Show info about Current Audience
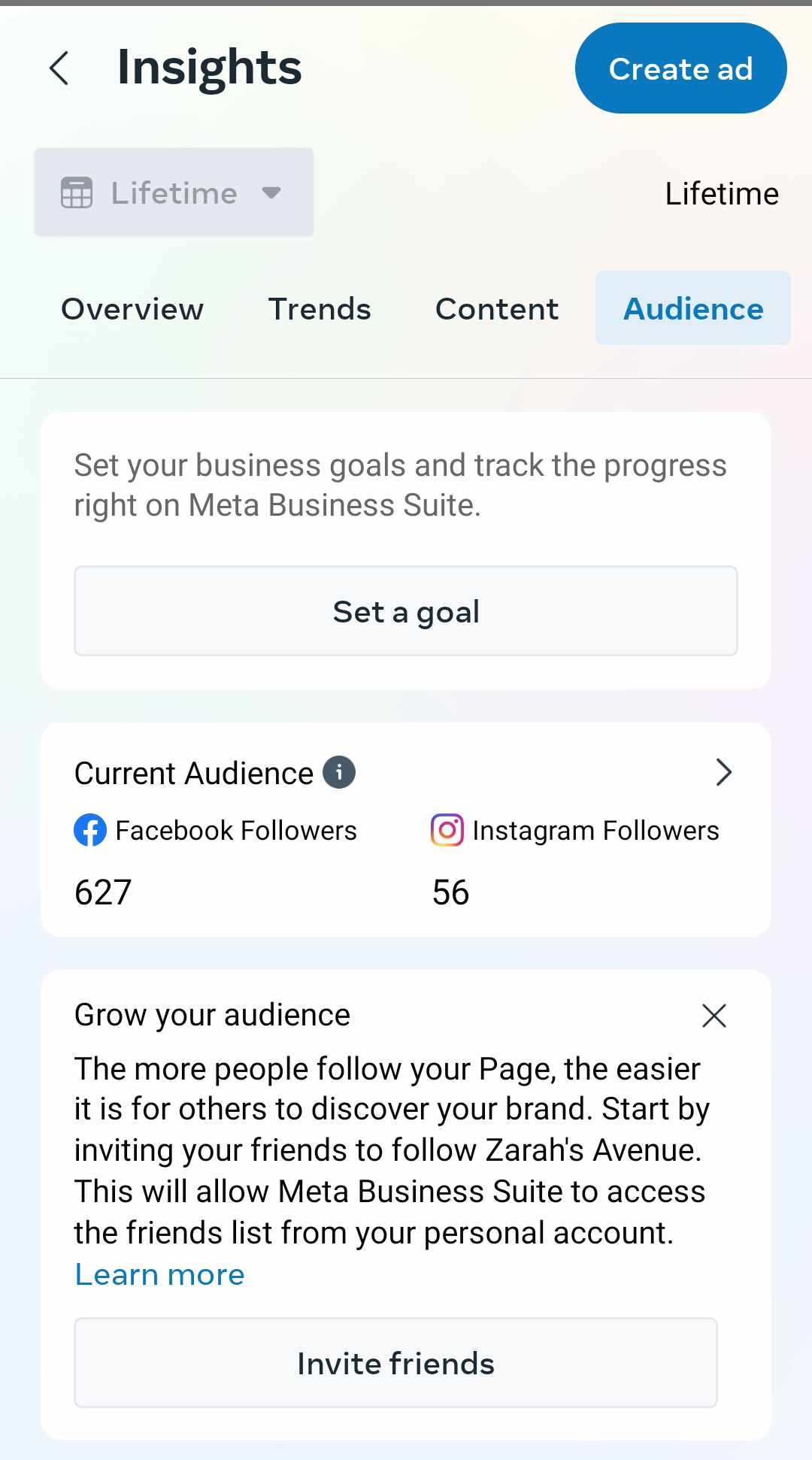The width and height of the screenshot is (812, 1460). 339,772
